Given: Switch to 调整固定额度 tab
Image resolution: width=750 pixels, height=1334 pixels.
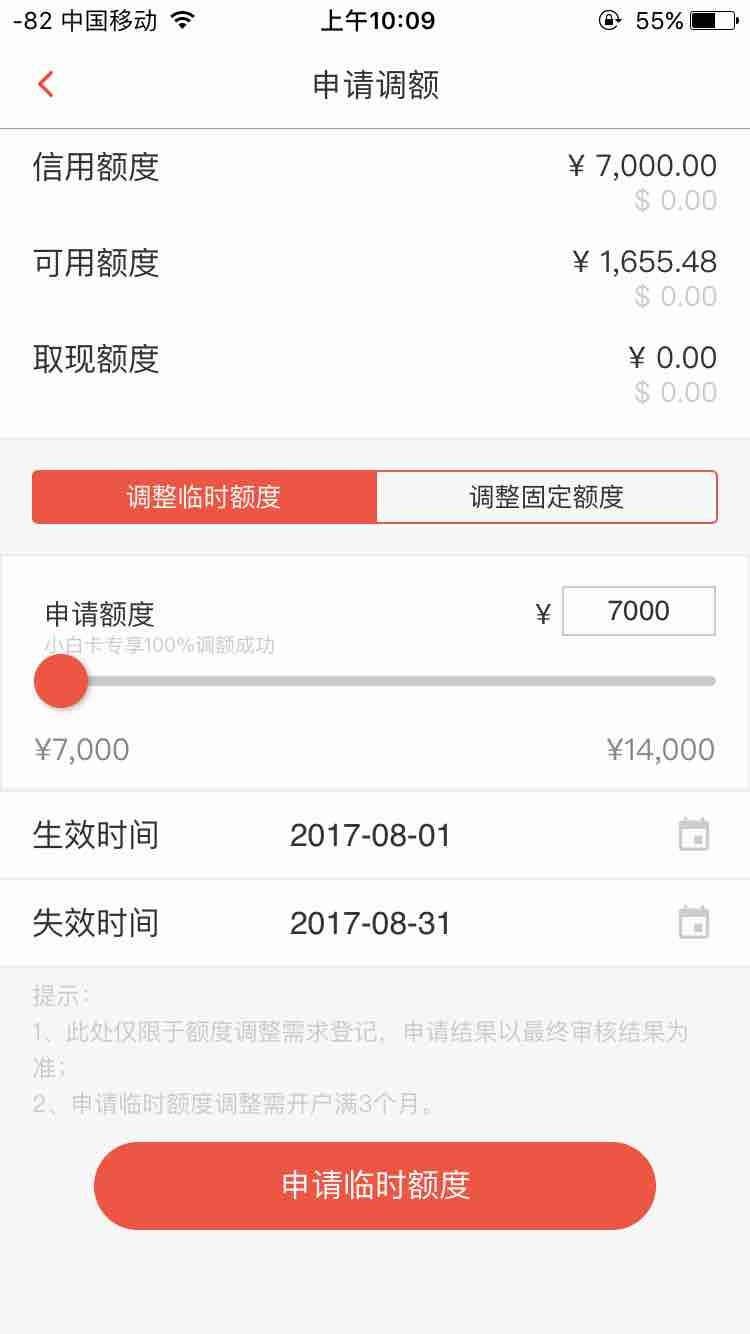Looking at the screenshot, I should tap(547, 497).
